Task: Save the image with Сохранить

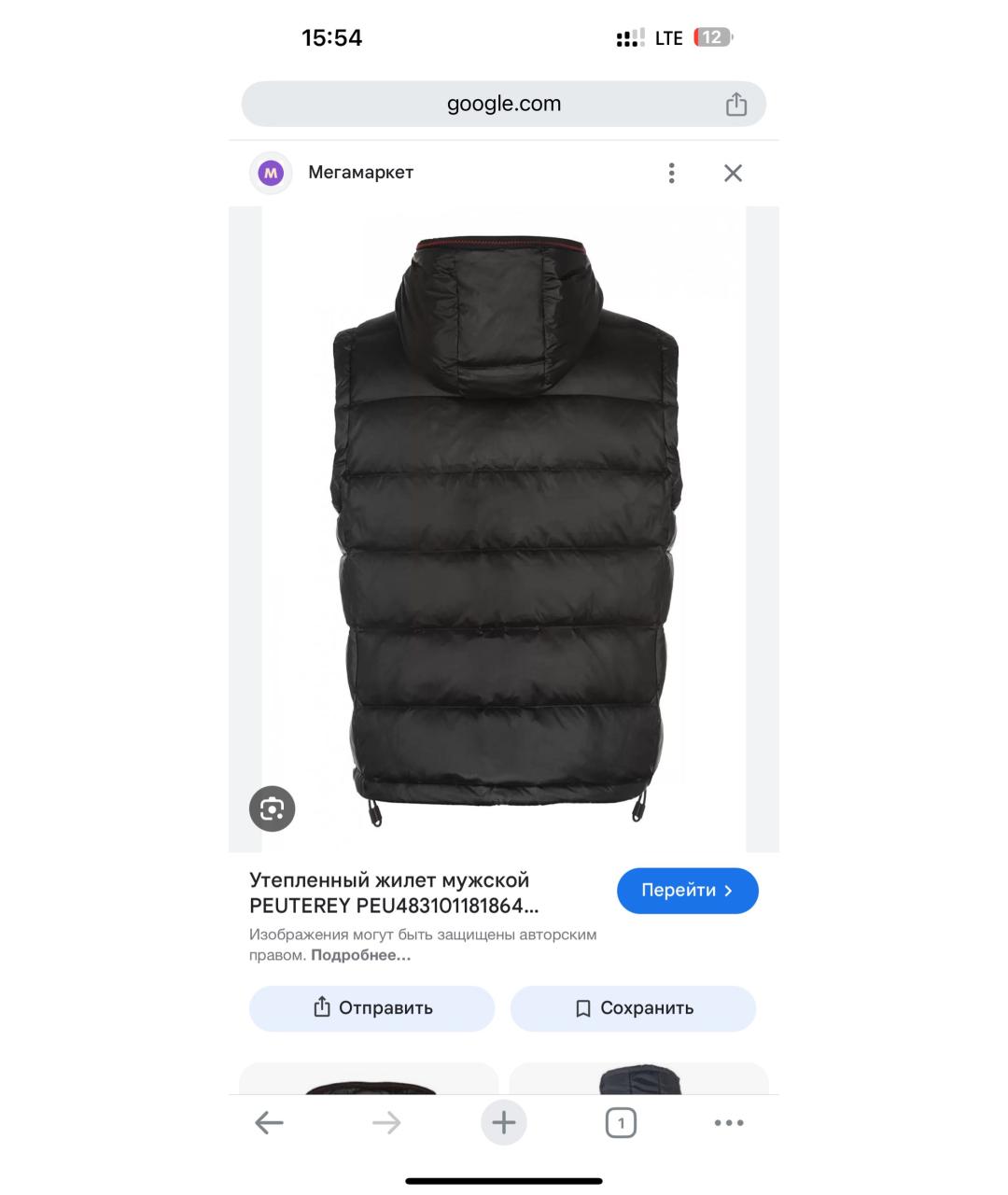Action: click(633, 1008)
